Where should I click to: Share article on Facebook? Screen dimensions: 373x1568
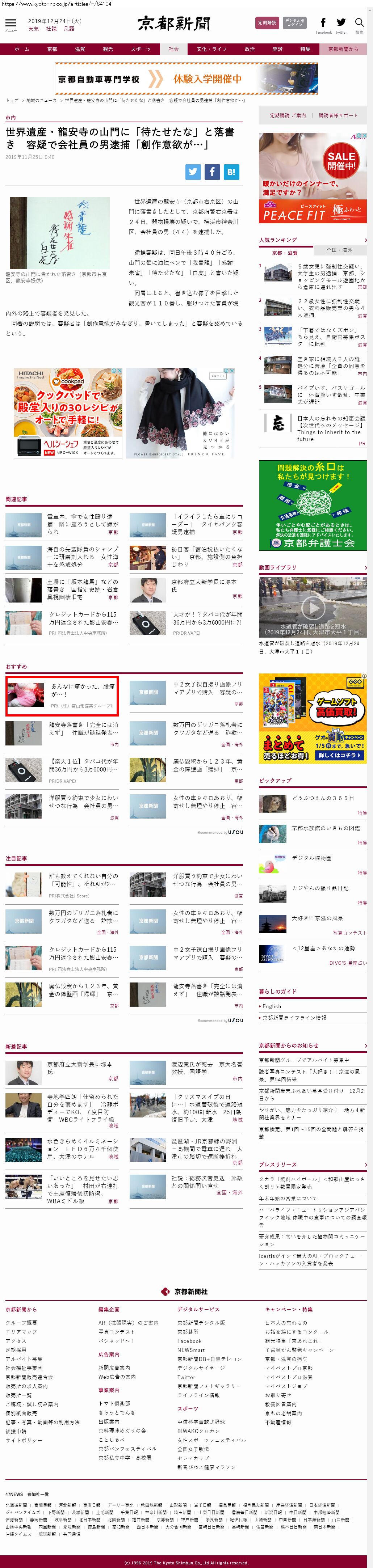(212, 172)
